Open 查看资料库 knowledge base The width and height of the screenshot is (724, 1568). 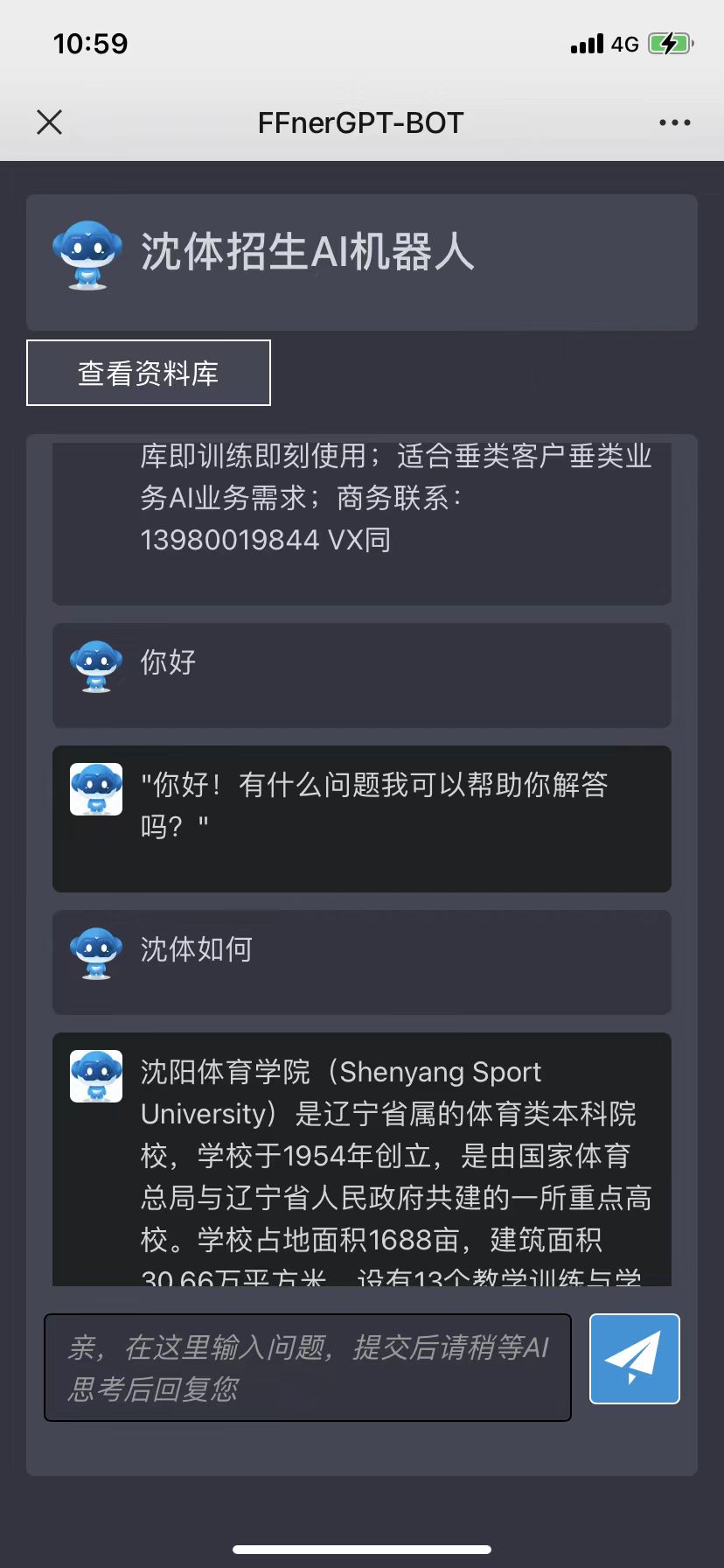point(149,373)
